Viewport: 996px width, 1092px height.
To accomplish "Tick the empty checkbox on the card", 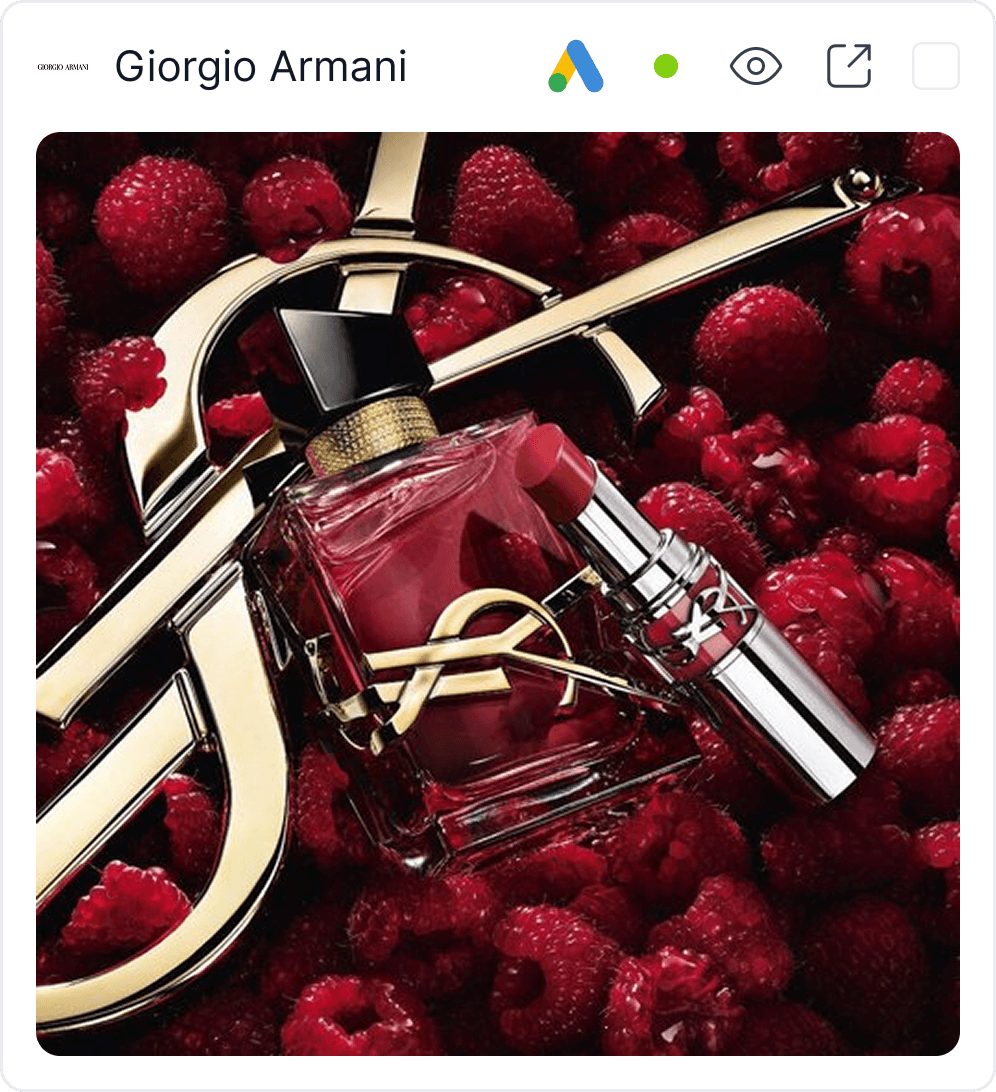I will tap(935, 66).
